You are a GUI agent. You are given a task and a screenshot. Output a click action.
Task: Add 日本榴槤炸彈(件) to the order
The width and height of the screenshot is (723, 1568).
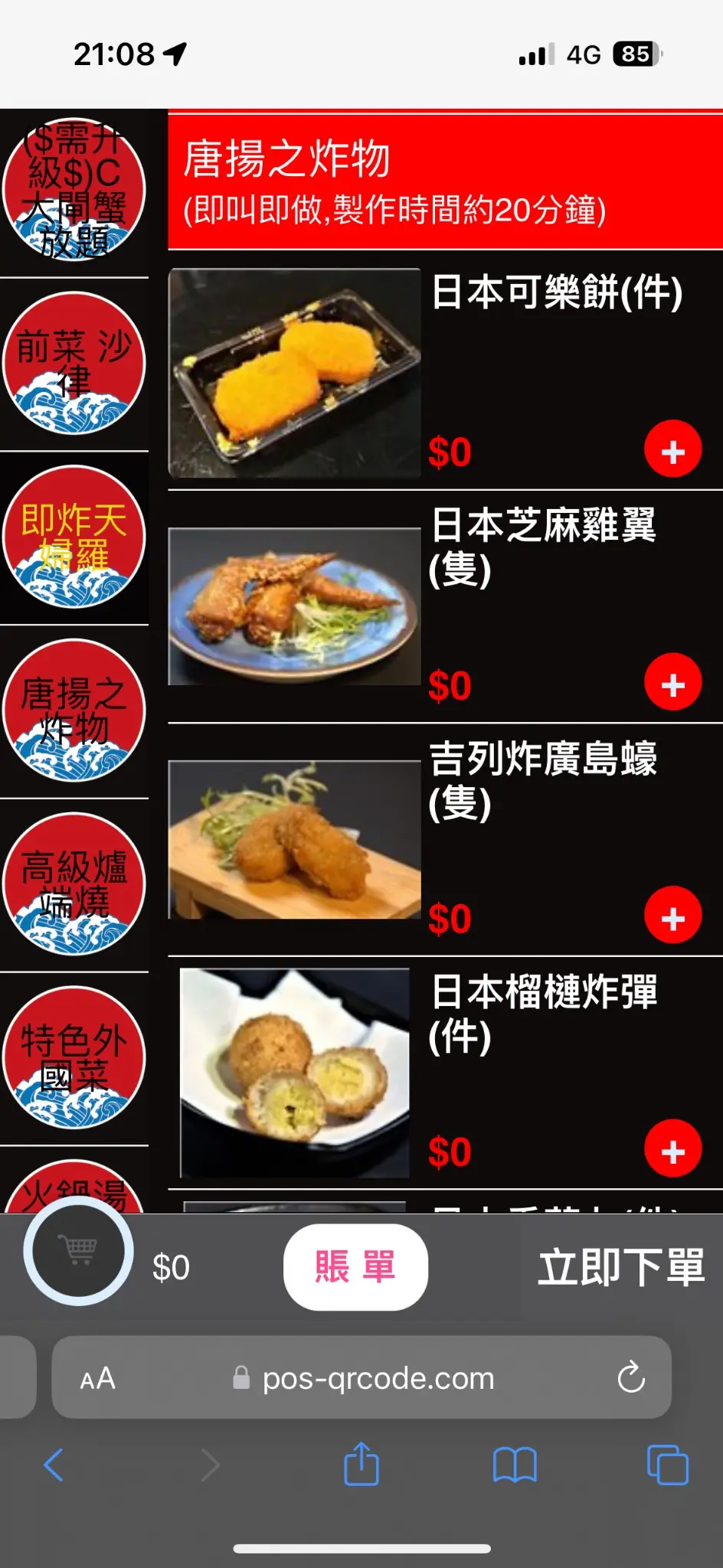[x=672, y=1149]
